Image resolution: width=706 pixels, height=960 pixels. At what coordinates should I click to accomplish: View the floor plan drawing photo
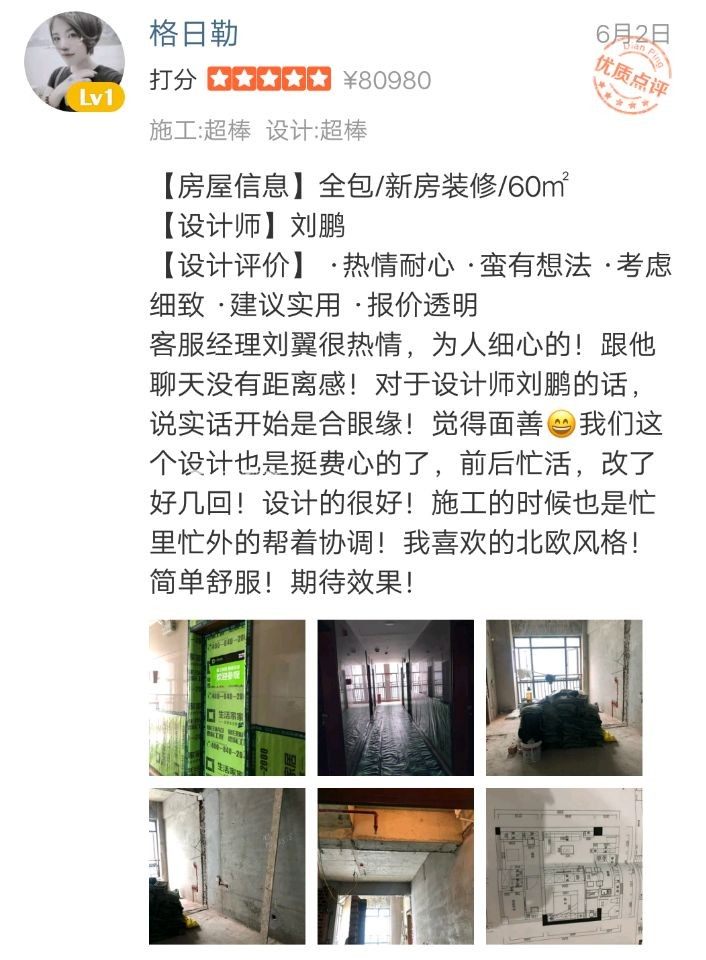tap(564, 866)
